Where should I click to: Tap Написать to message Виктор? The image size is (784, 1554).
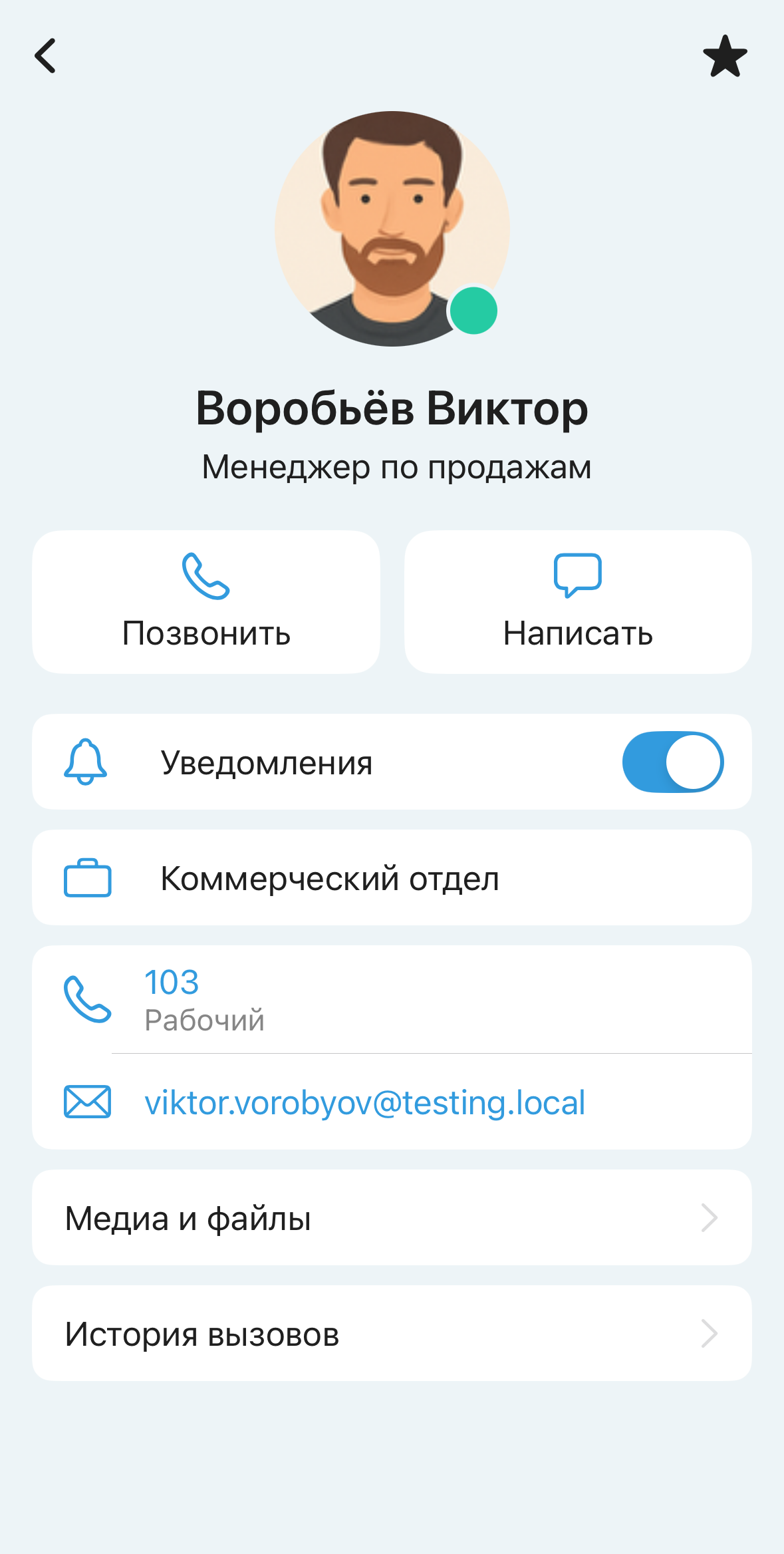tap(578, 602)
